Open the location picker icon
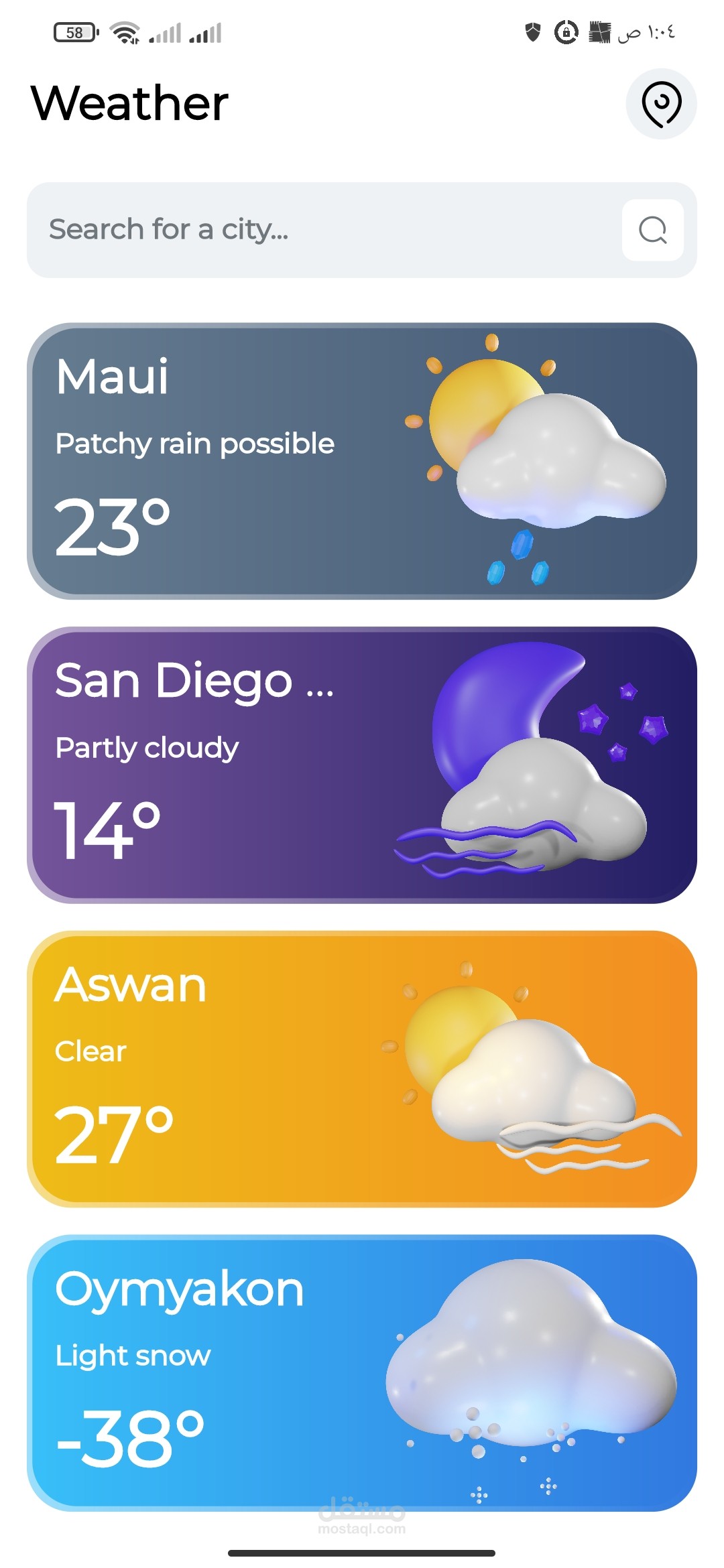724x1568 pixels. [x=661, y=103]
